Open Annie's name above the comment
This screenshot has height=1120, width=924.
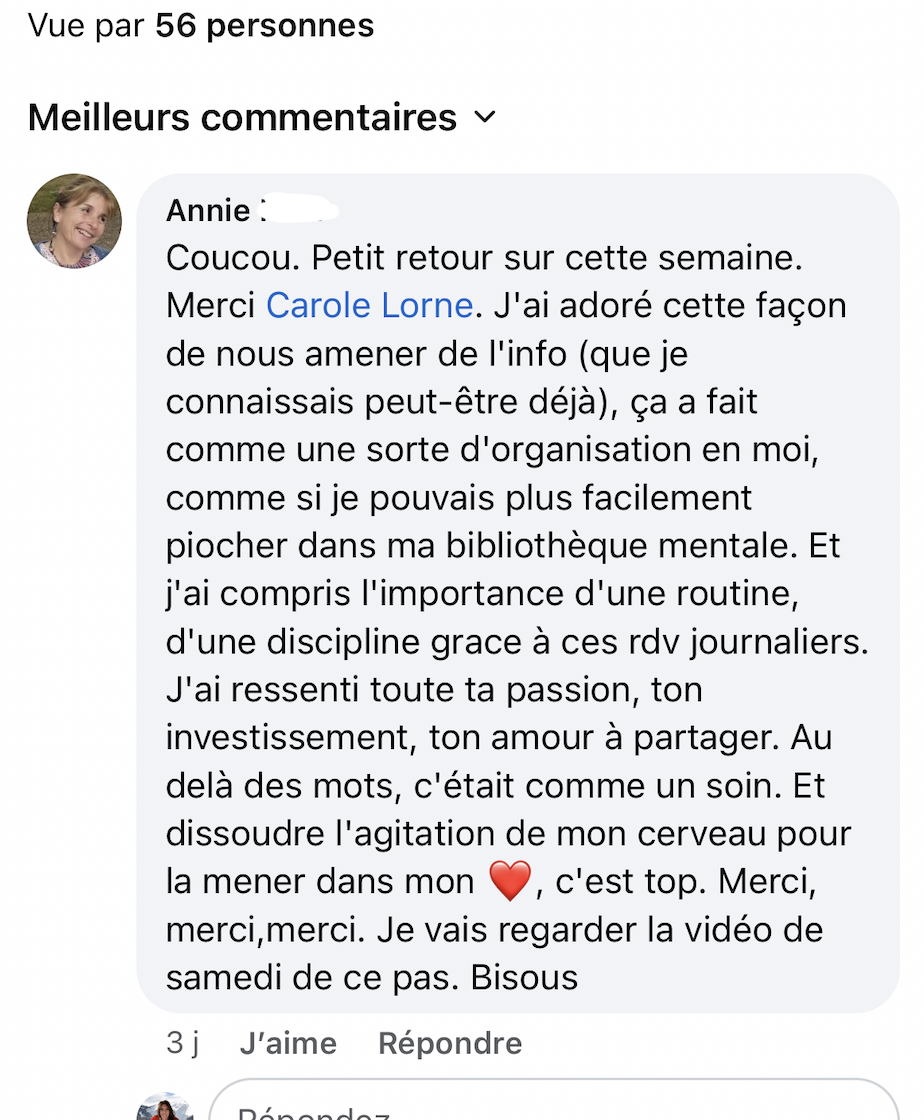[x=208, y=210]
